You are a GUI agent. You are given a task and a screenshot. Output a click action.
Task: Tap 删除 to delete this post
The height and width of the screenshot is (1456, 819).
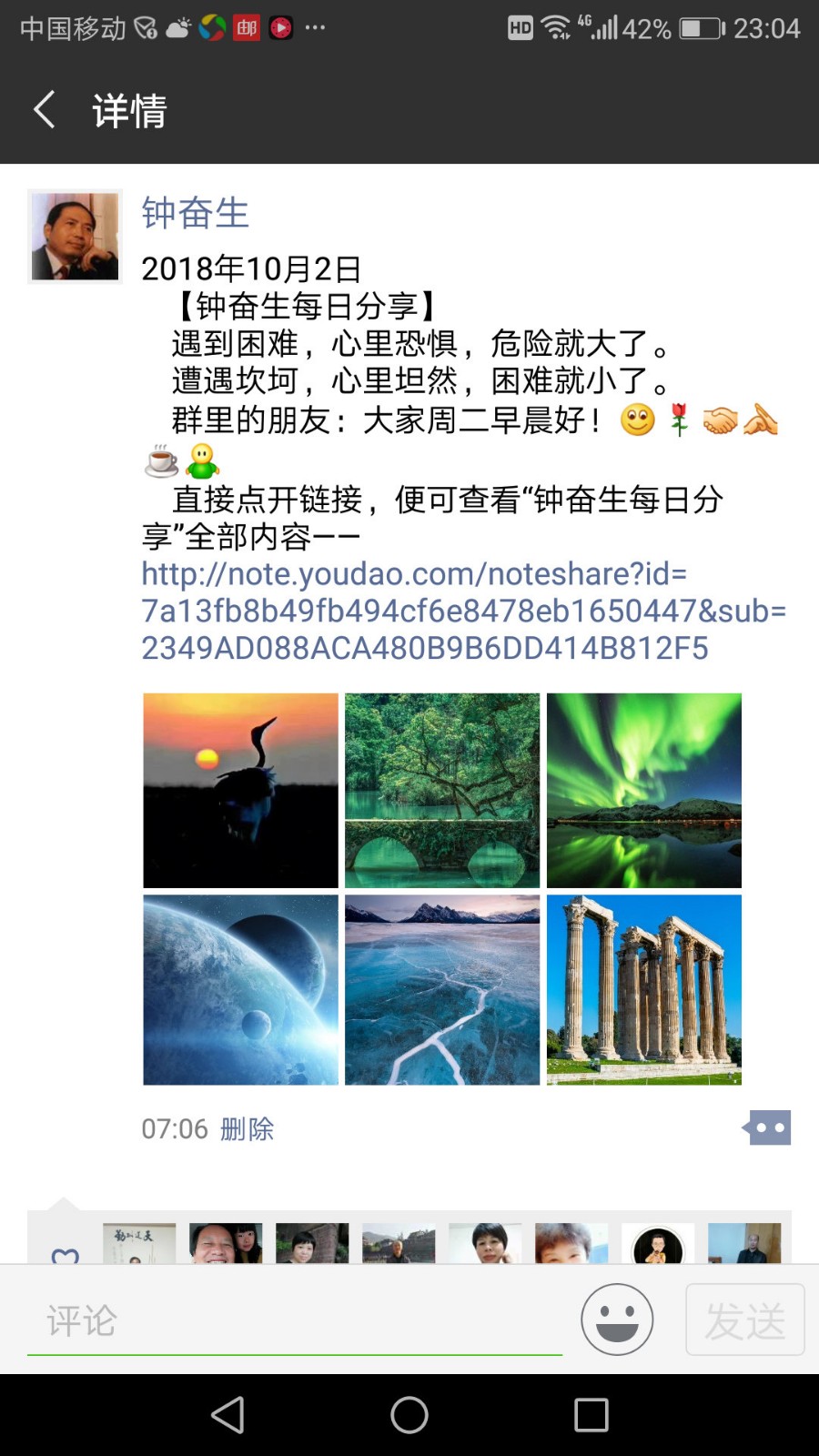247,1129
